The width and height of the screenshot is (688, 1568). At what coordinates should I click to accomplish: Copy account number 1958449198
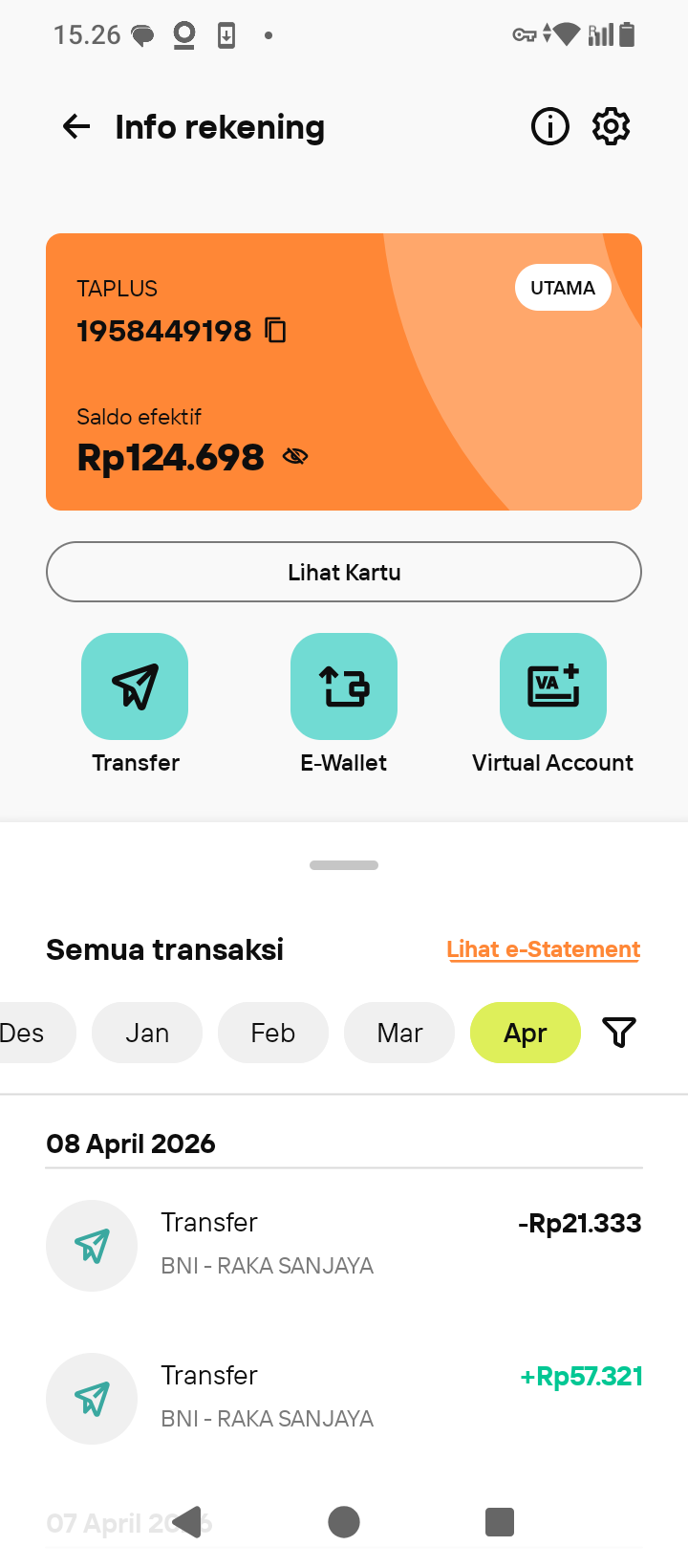[x=275, y=330]
